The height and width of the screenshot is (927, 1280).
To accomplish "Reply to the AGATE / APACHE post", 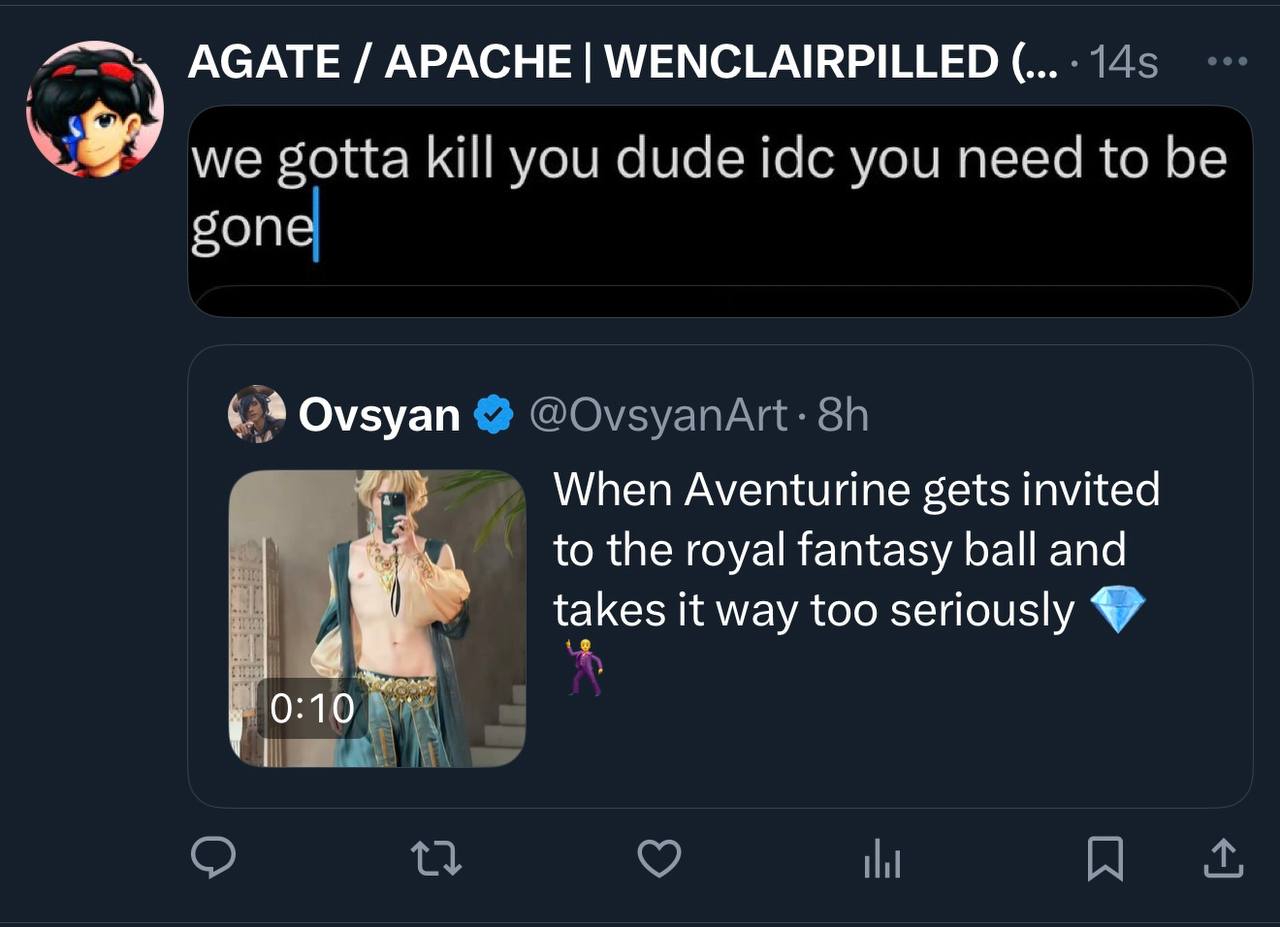I will click(213, 858).
